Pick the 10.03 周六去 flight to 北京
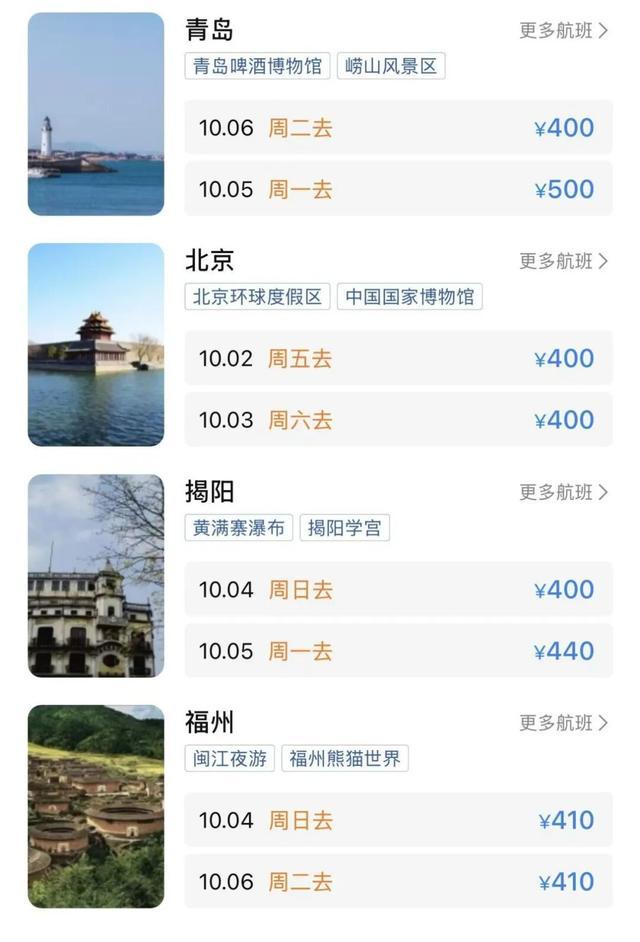 coord(398,419)
